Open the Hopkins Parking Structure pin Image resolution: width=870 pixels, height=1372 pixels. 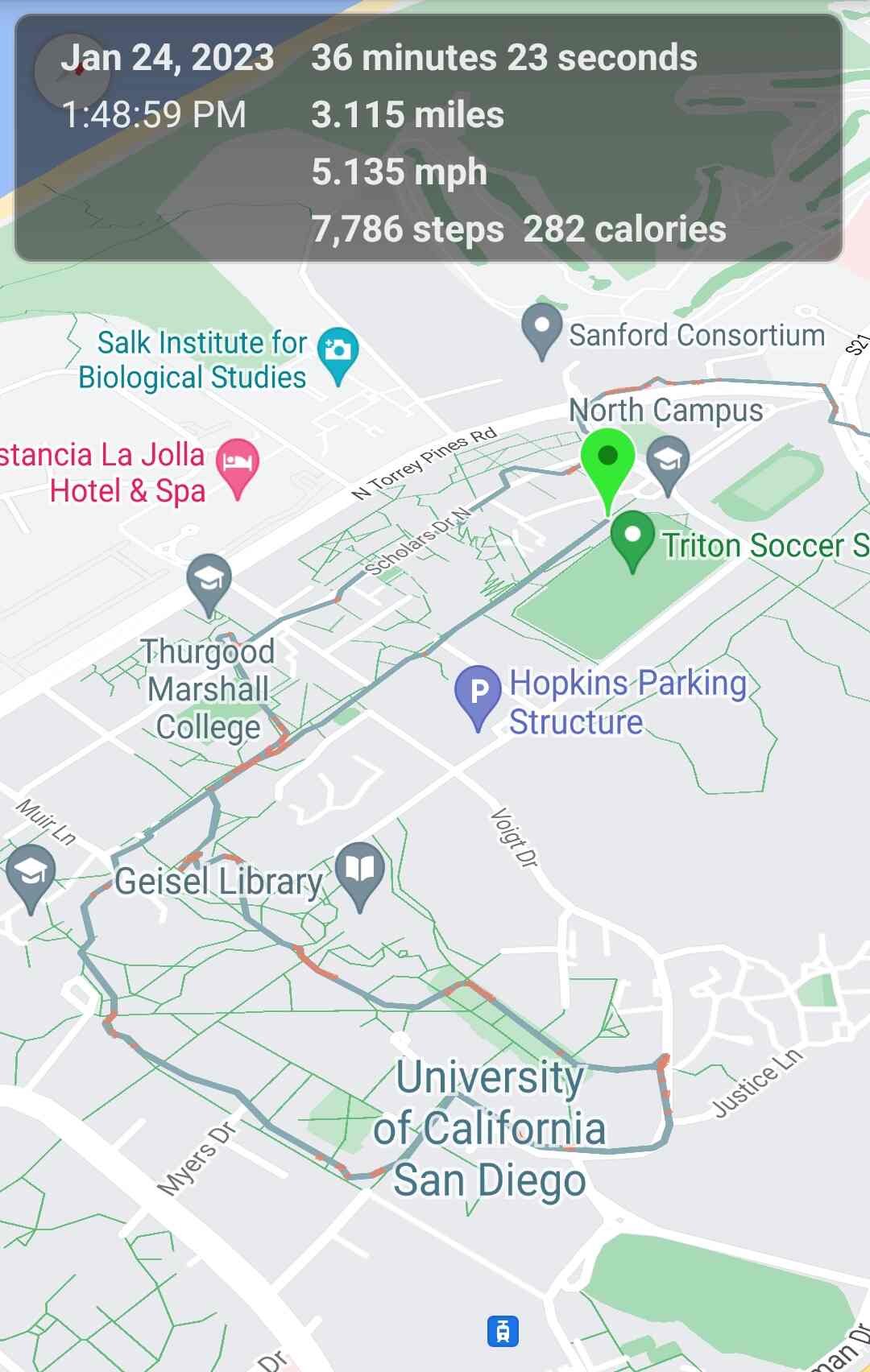click(x=478, y=691)
